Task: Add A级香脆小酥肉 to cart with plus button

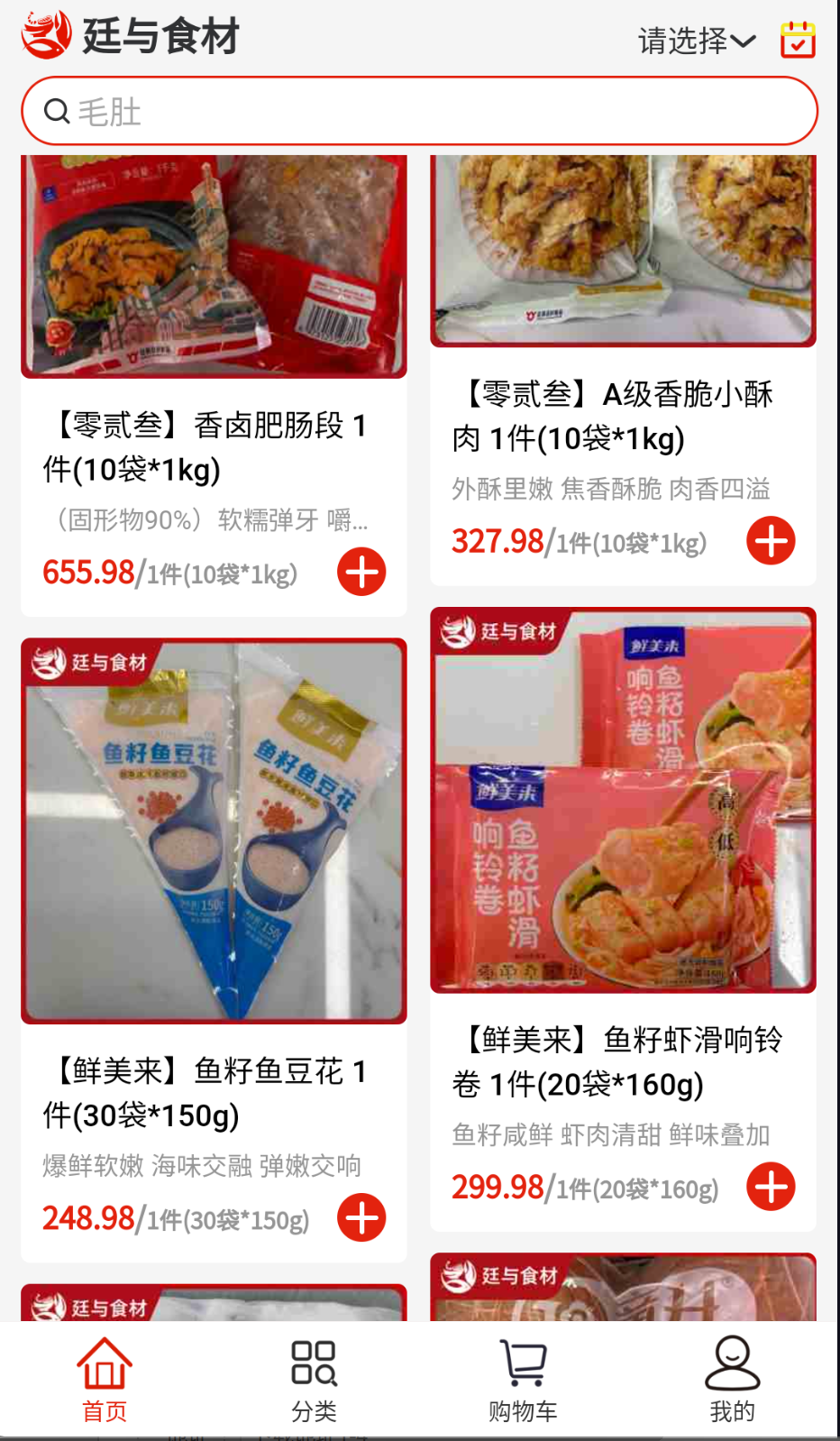Action: coord(770,540)
